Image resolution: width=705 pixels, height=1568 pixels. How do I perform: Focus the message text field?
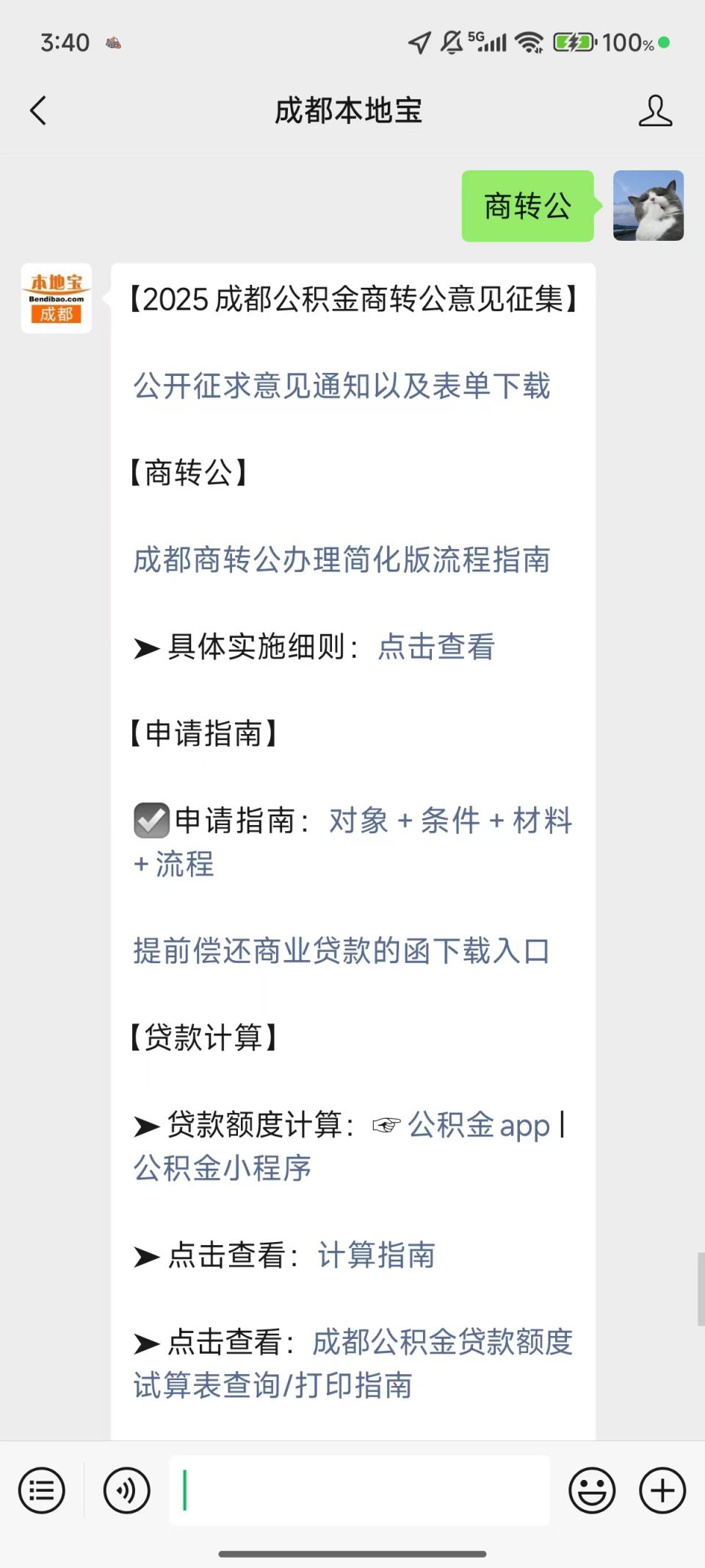point(360,1490)
